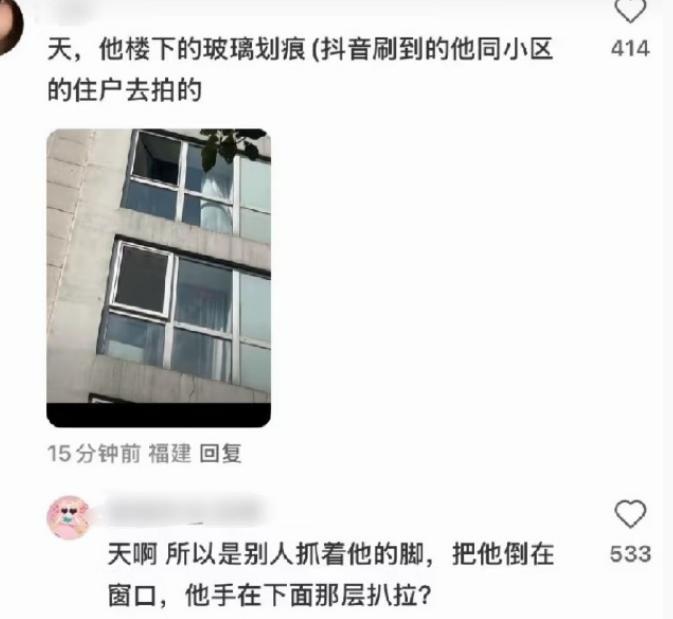Open the profile of the pink-avatar commenter
The image size is (673, 619).
tap(70, 518)
